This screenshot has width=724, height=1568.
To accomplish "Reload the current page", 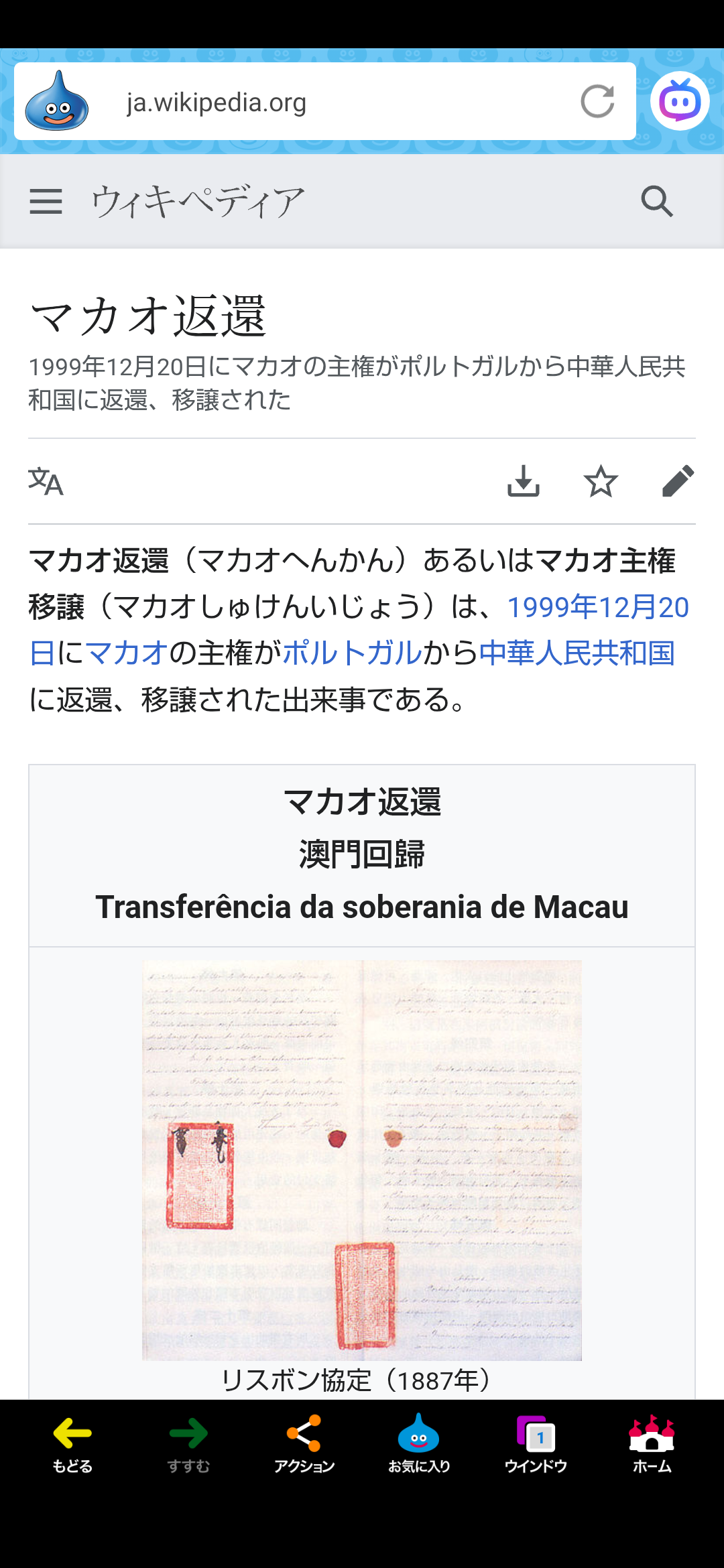I will pyautogui.click(x=597, y=102).
